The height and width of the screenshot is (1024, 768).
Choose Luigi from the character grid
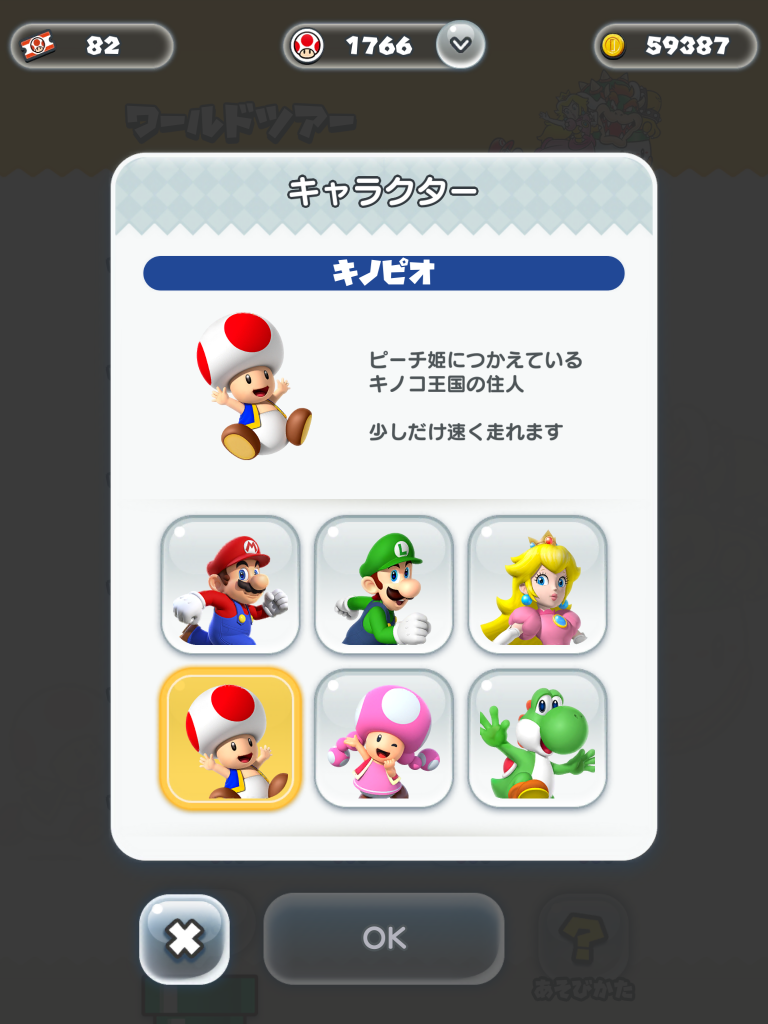pyautogui.click(x=384, y=584)
